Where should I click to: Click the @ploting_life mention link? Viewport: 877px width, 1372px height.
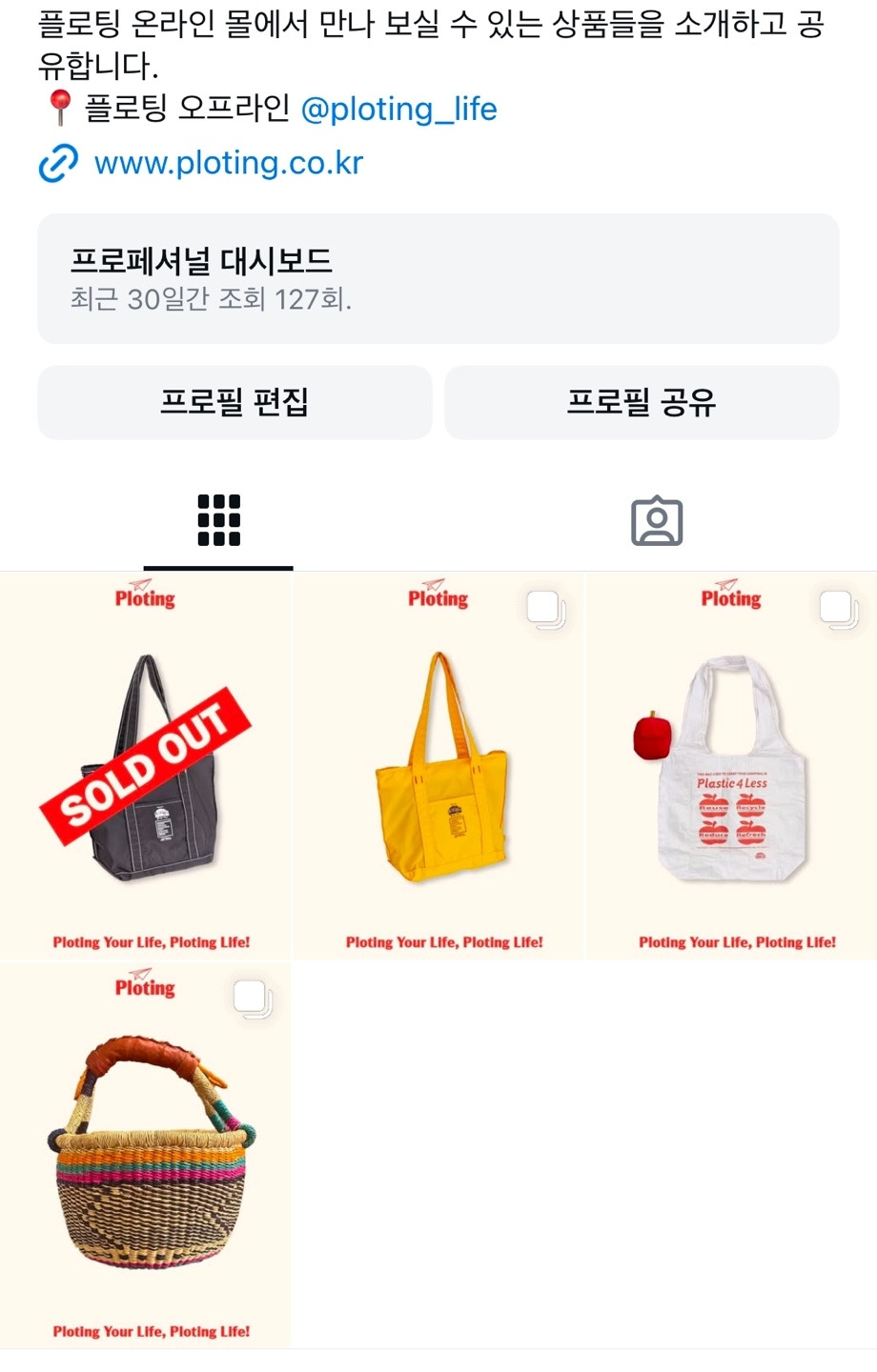(x=401, y=109)
